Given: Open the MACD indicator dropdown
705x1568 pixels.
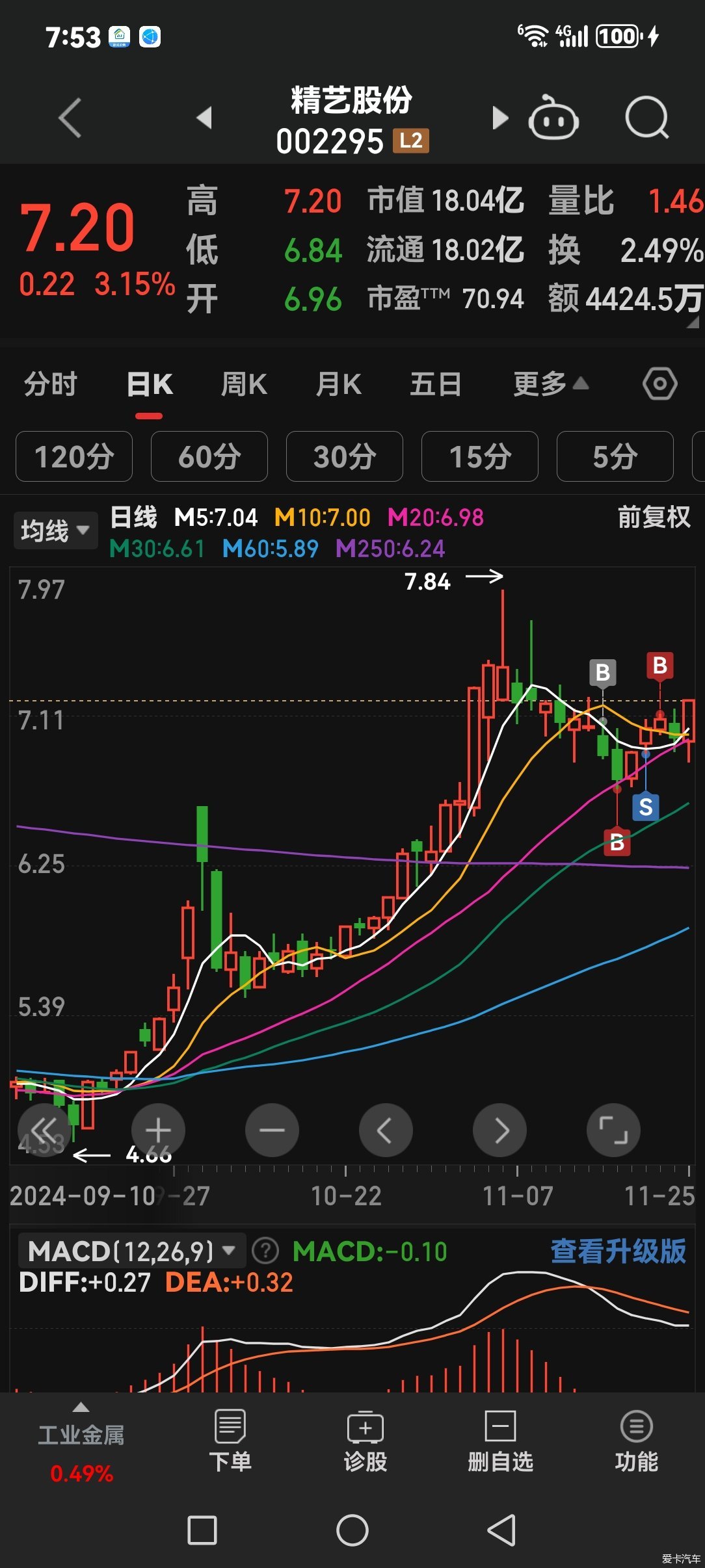Looking at the screenshot, I should (x=131, y=1251).
